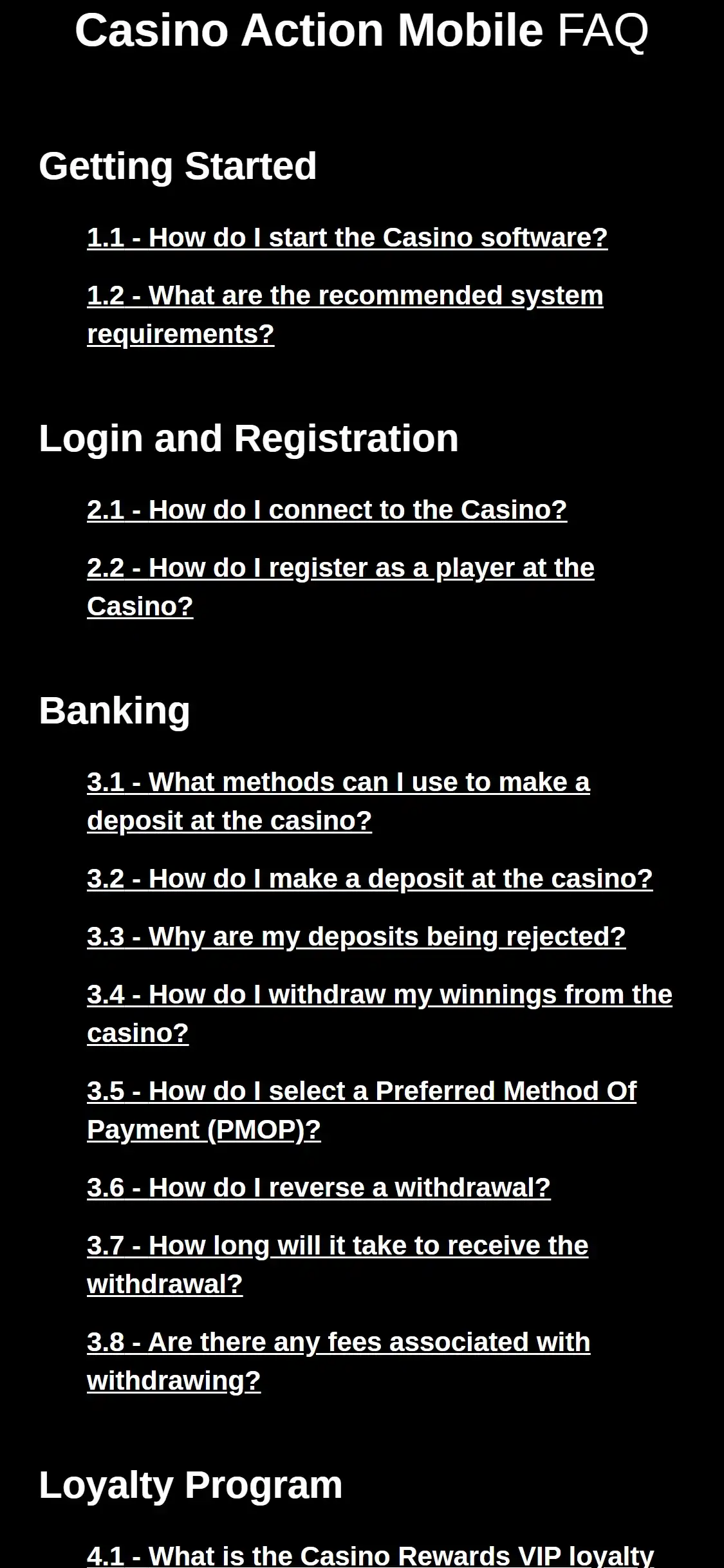This screenshot has height=1568, width=724.
Task: Open FAQ 3.1 on deposit methods
Action: coord(339,783)
